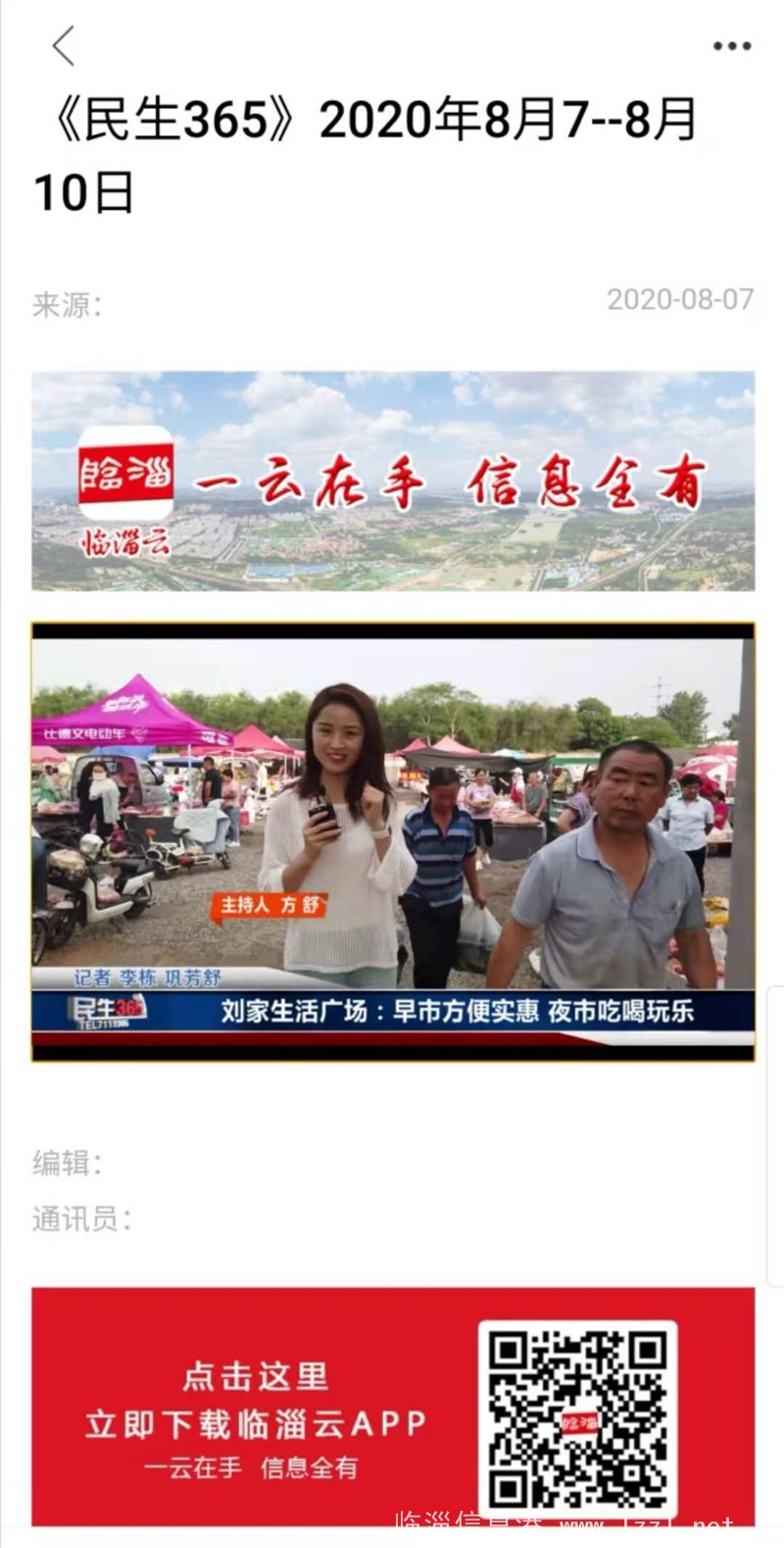This screenshot has width=784, height=1548.
Task: Play the 民生365 news video
Action: click(x=393, y=841)
